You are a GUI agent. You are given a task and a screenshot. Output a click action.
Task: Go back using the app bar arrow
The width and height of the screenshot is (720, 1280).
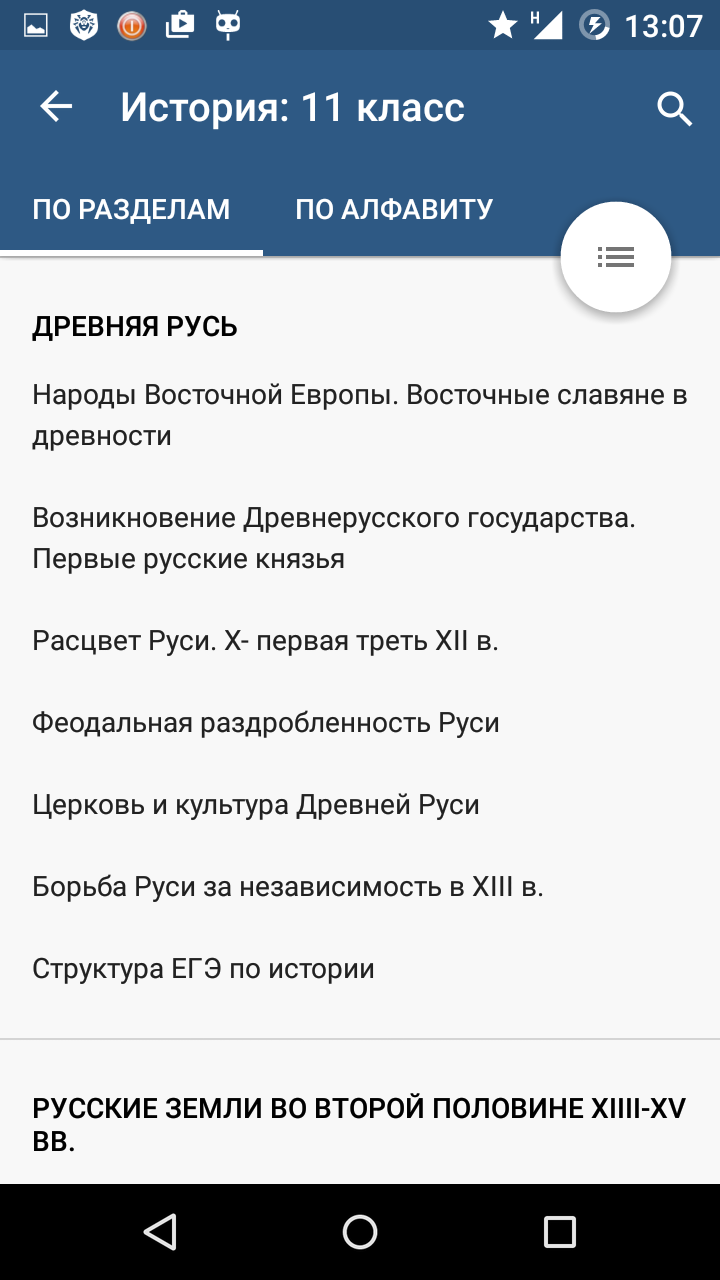tap(57, 107)
